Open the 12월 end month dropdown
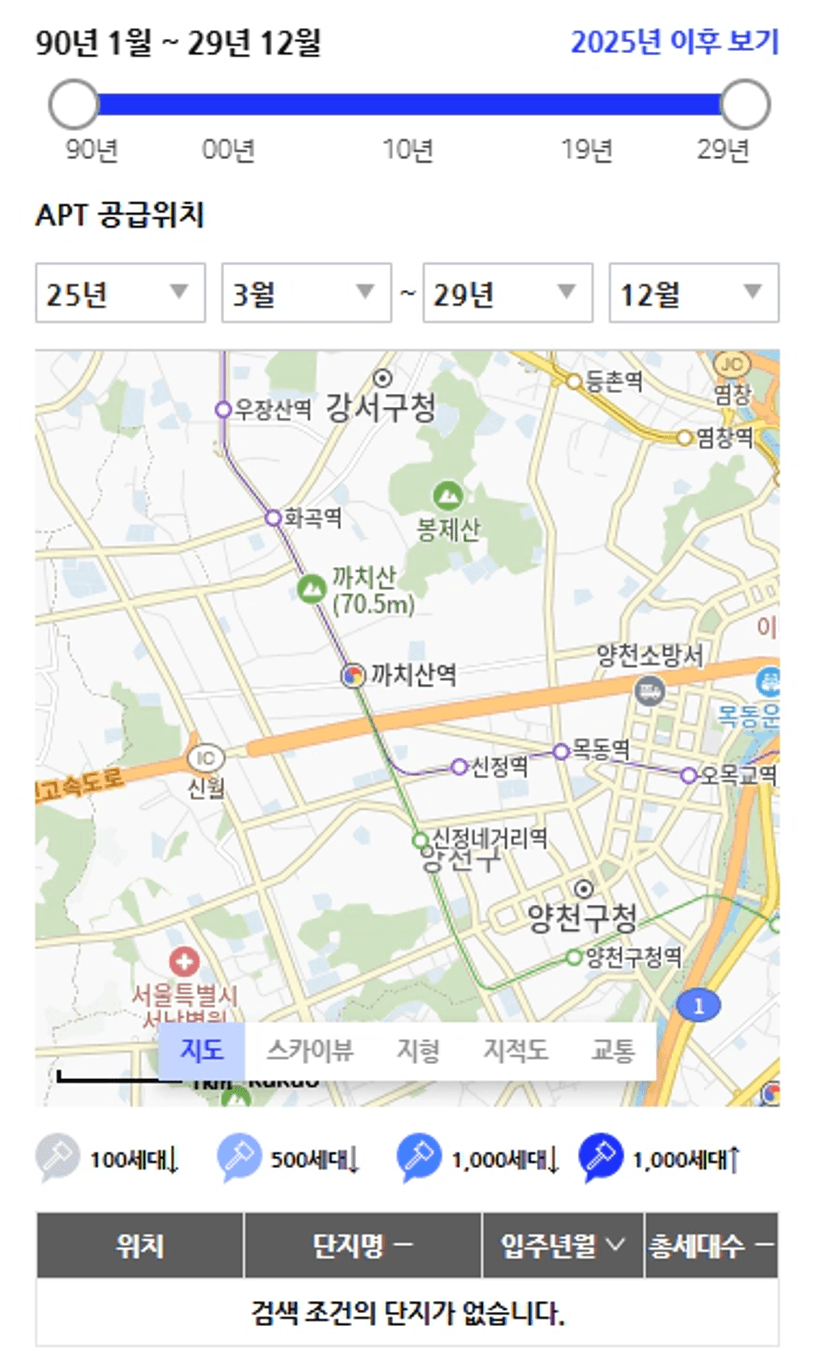827x1351 pixels. point(694,293)
